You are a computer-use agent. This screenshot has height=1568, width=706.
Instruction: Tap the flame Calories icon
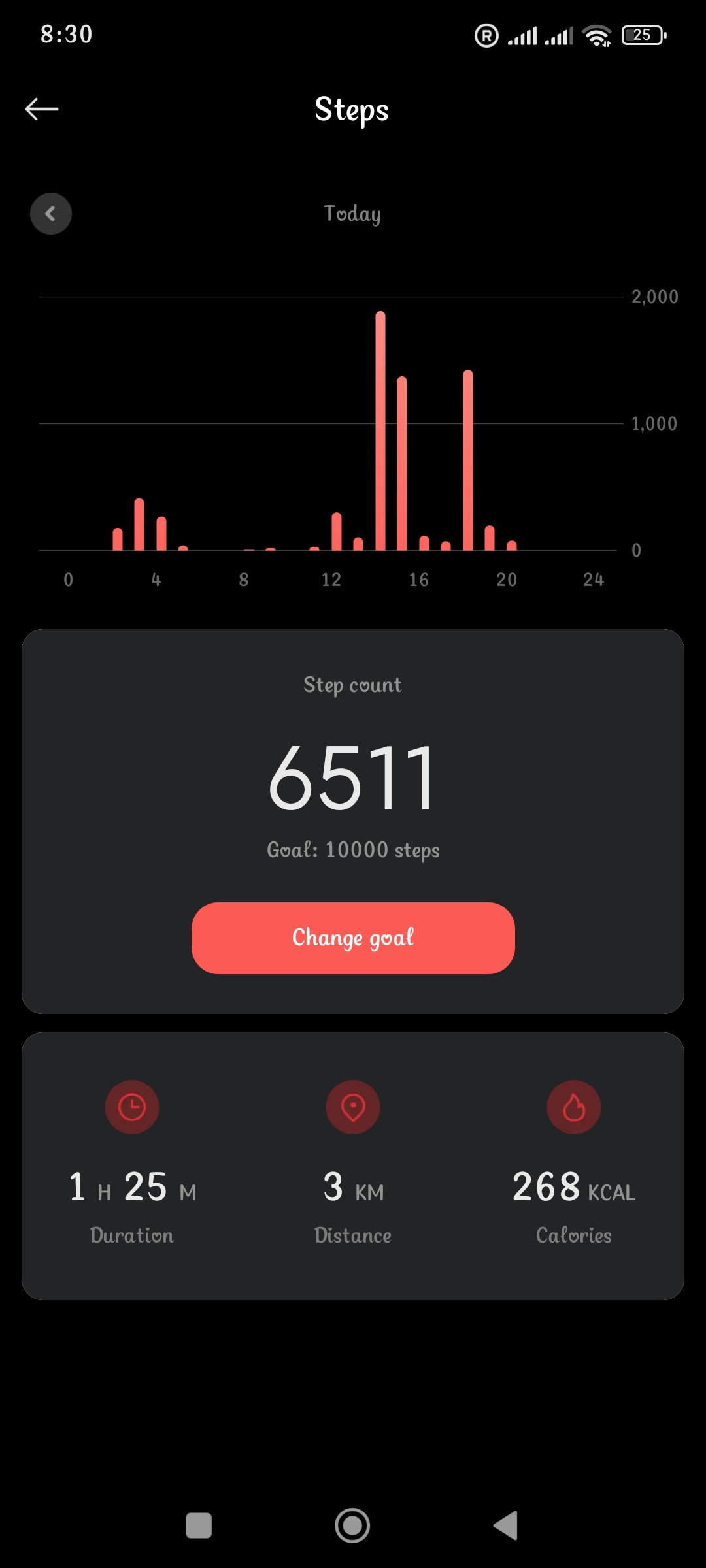tap(573, 1105)
